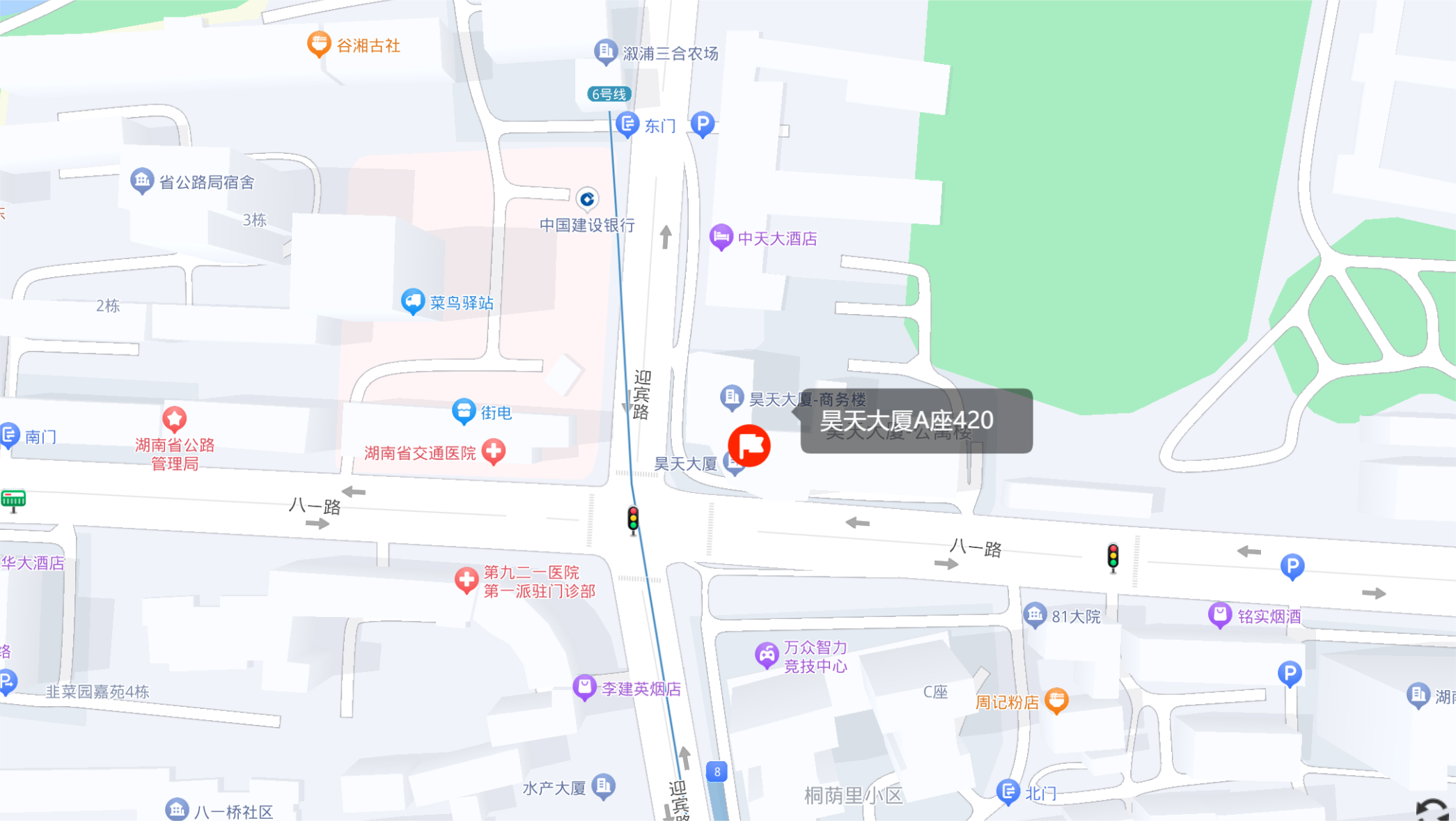Tap the 81大院 marker
The image size is (1456, 821).
(1035, 615)
